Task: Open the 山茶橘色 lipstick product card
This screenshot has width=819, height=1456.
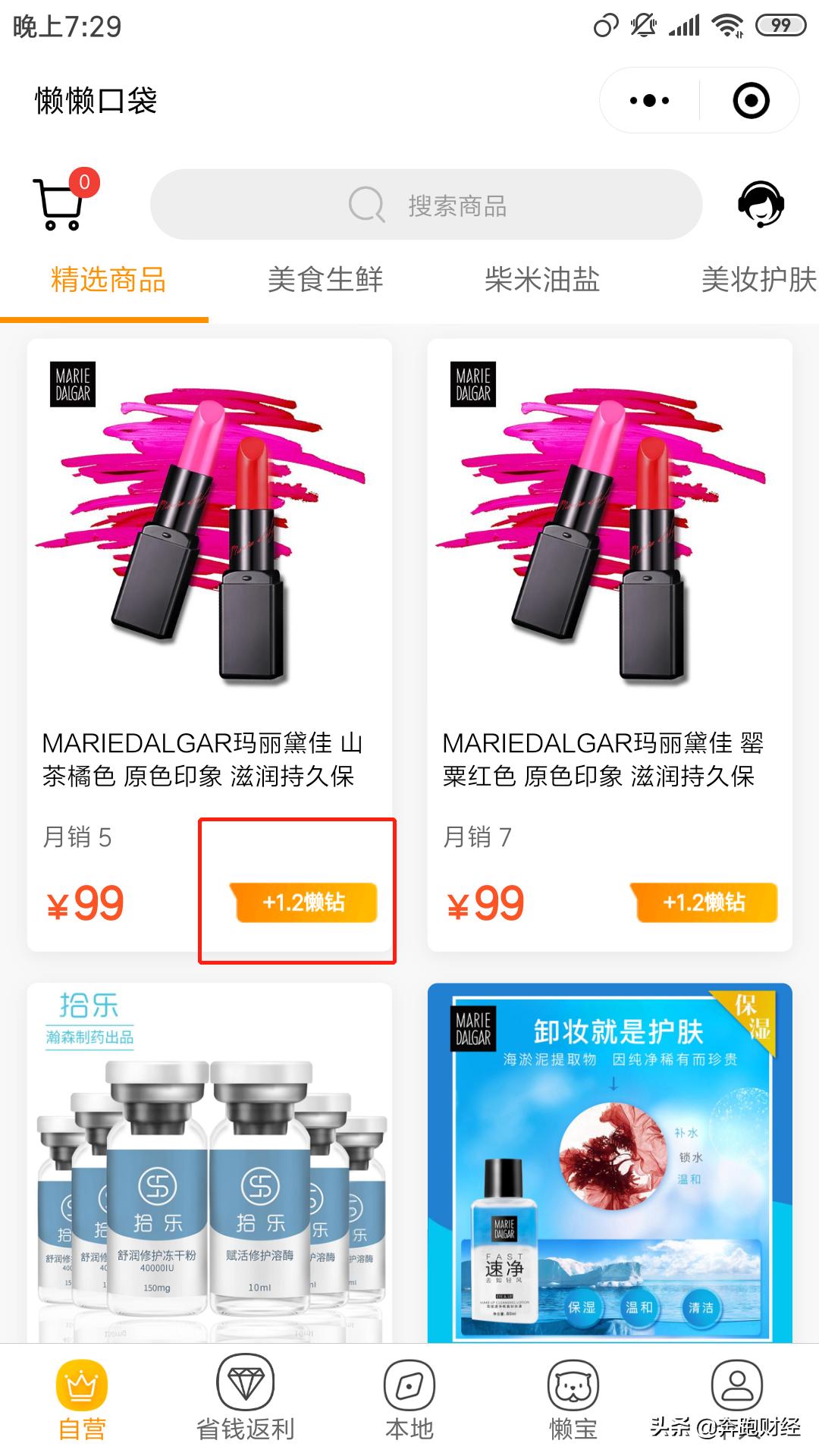Action: [209, 576]
